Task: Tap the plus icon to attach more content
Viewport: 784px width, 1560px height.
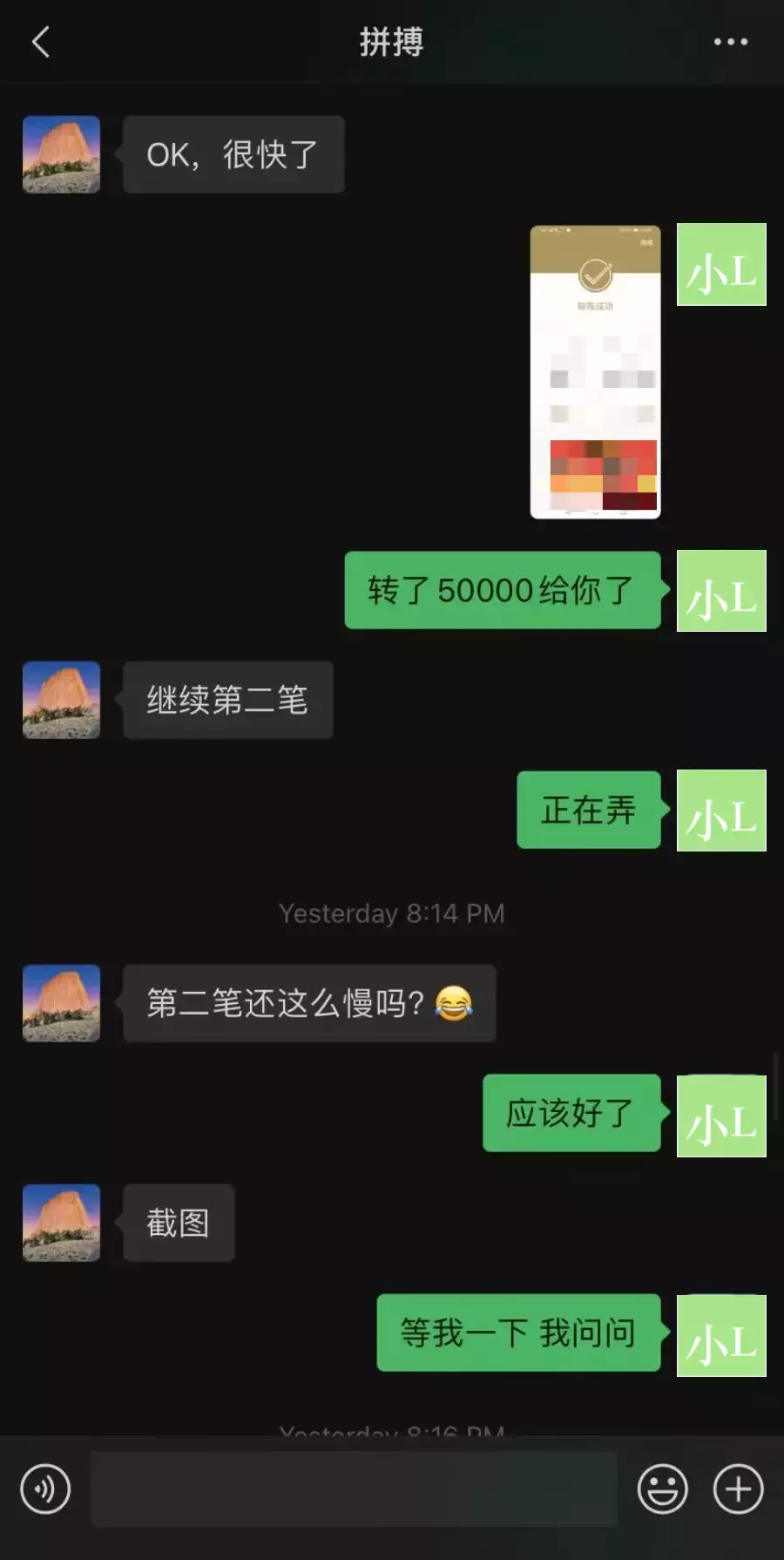Action: coord(736,1489)
